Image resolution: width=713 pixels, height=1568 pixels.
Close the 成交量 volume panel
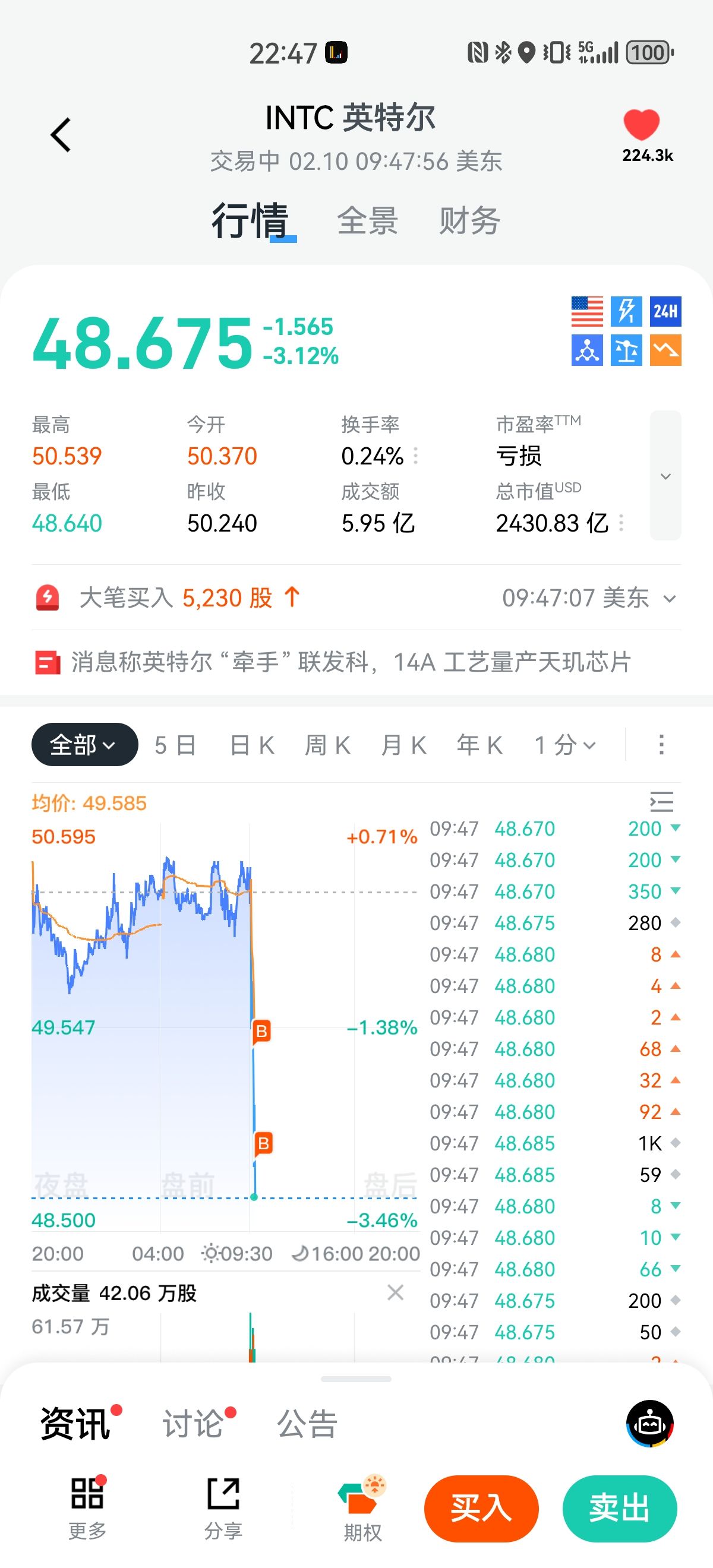(x=395, y=1292)
